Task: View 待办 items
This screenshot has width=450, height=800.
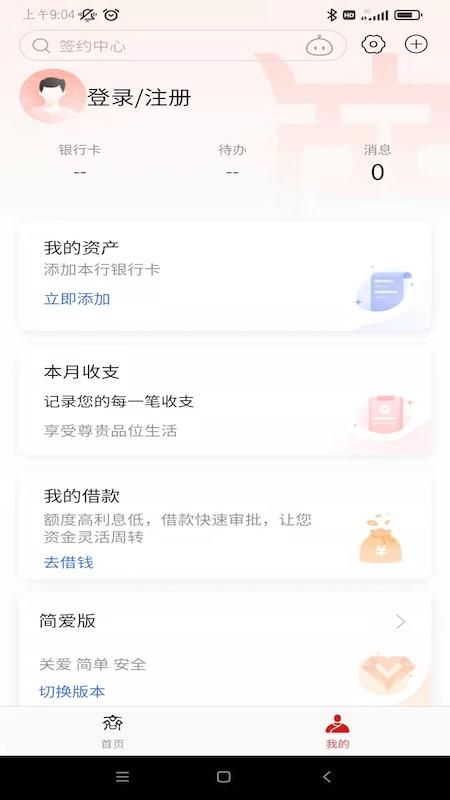Action: [232, 161]
